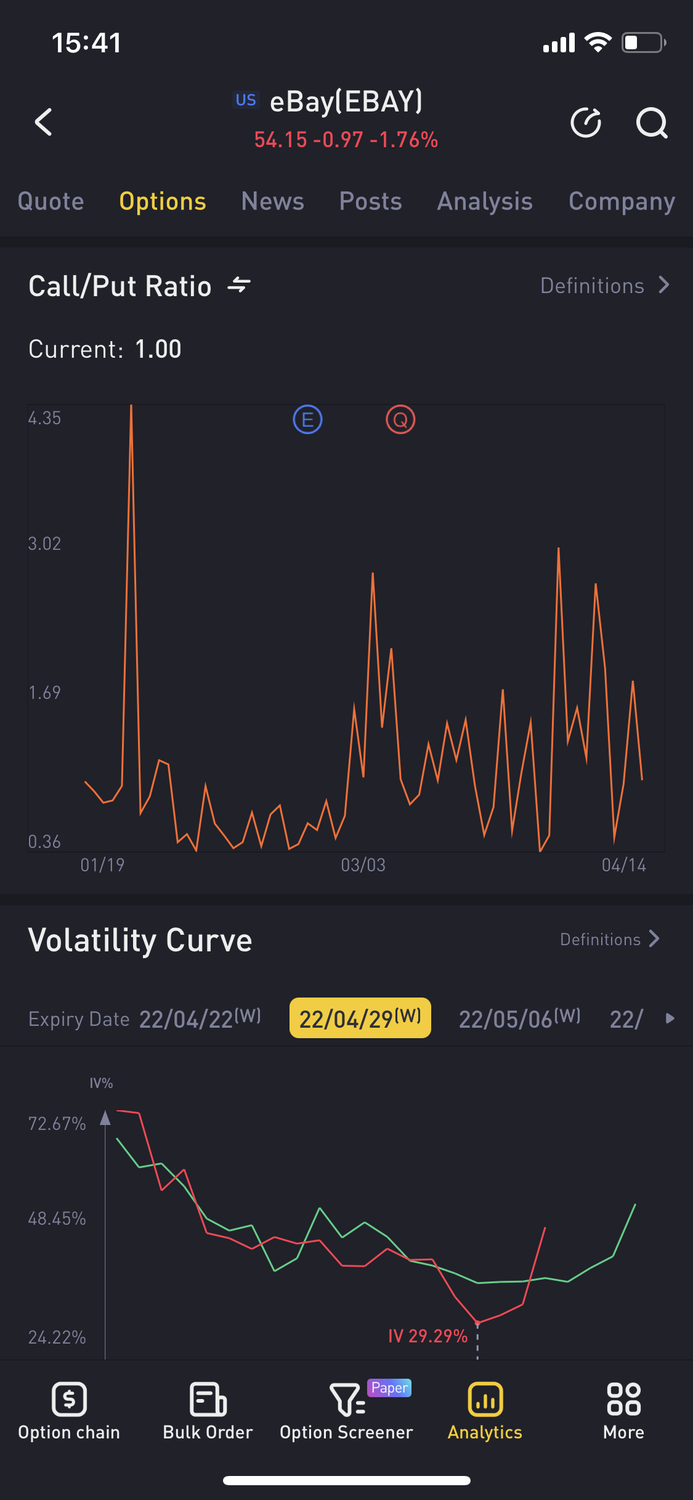Switch to the Quote tab

pyautogui.click(x=51, y=201)
